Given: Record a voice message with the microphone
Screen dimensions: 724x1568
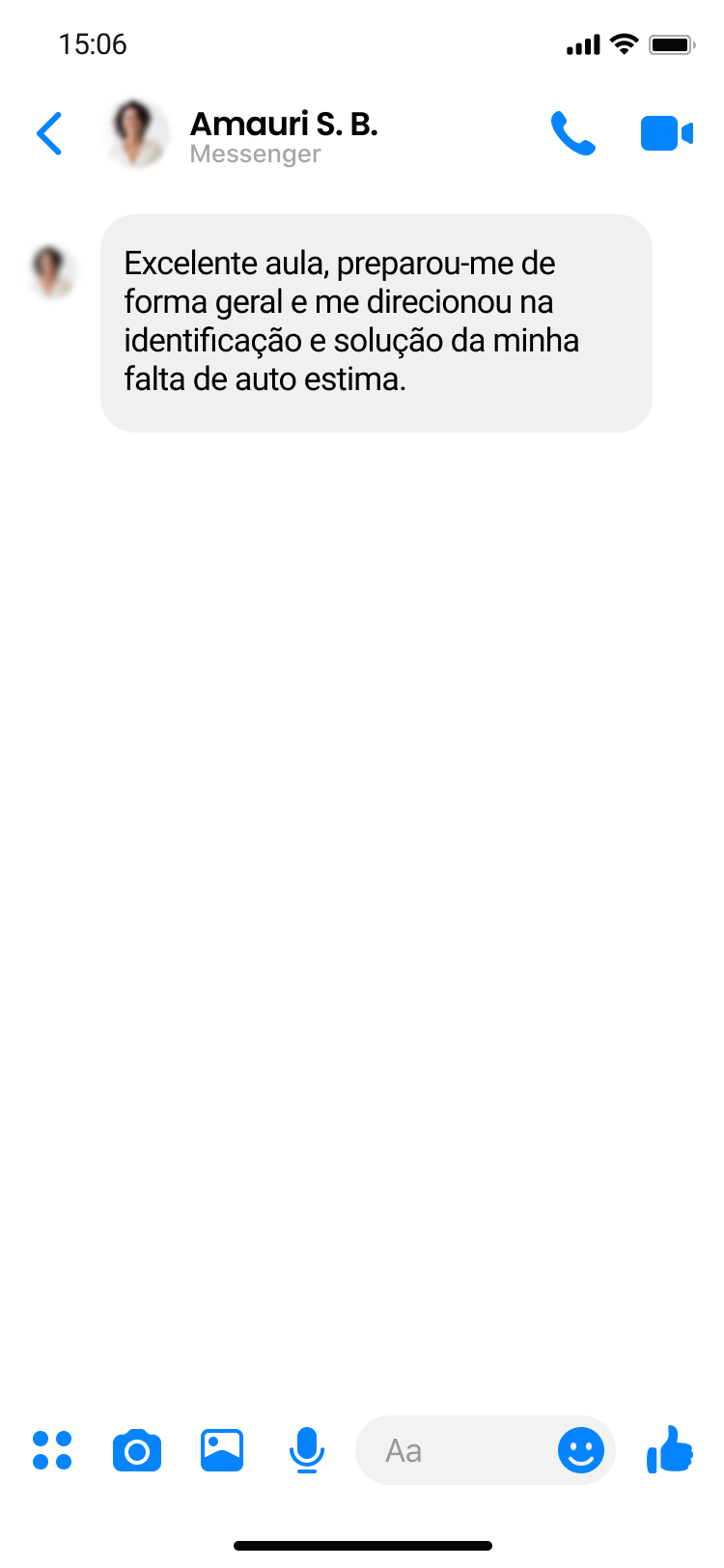Looking at the screenshot, I should [x=307, y=1450].
